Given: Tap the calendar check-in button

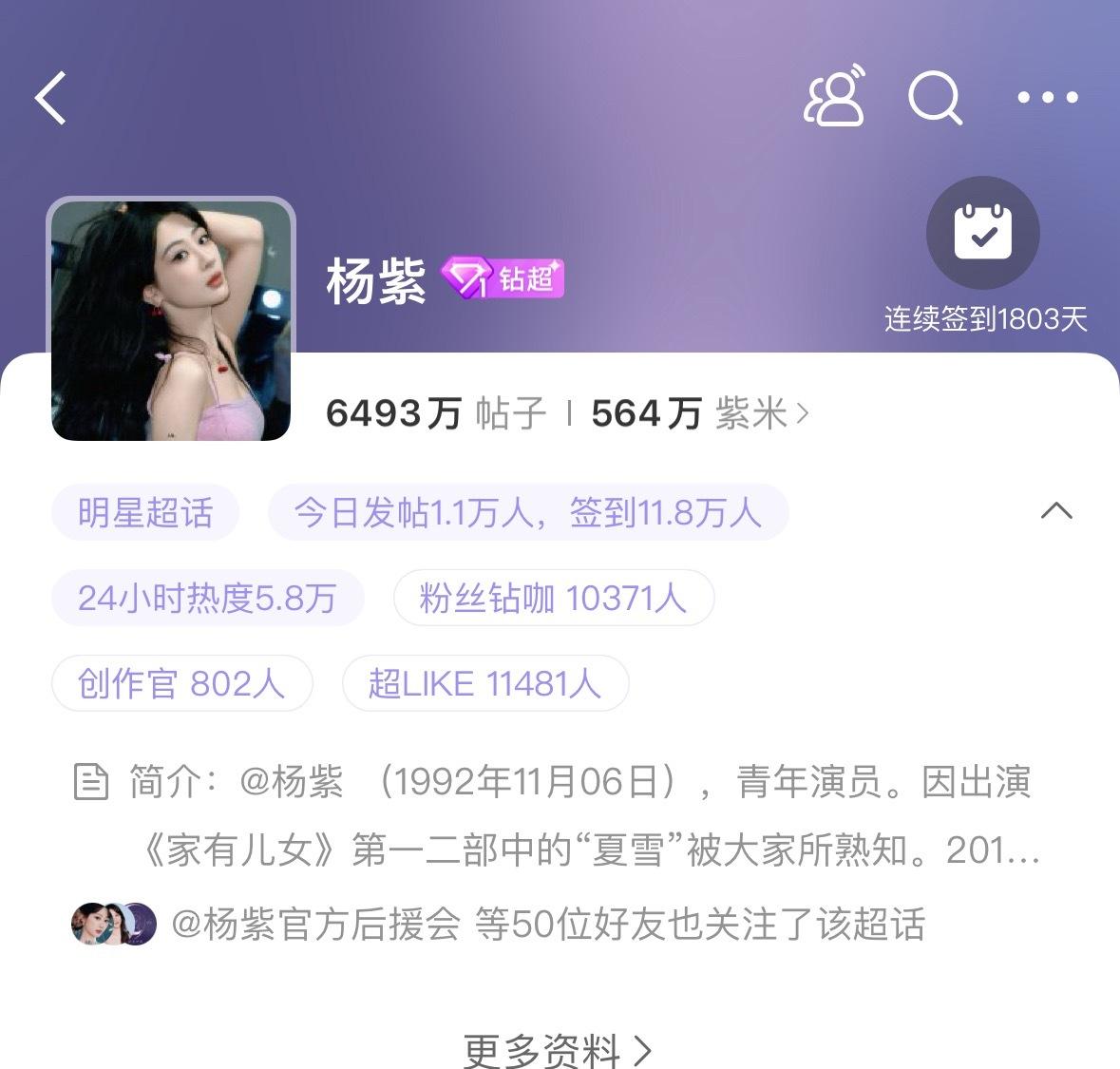Looking at the screenshot, I should point(982,233).
